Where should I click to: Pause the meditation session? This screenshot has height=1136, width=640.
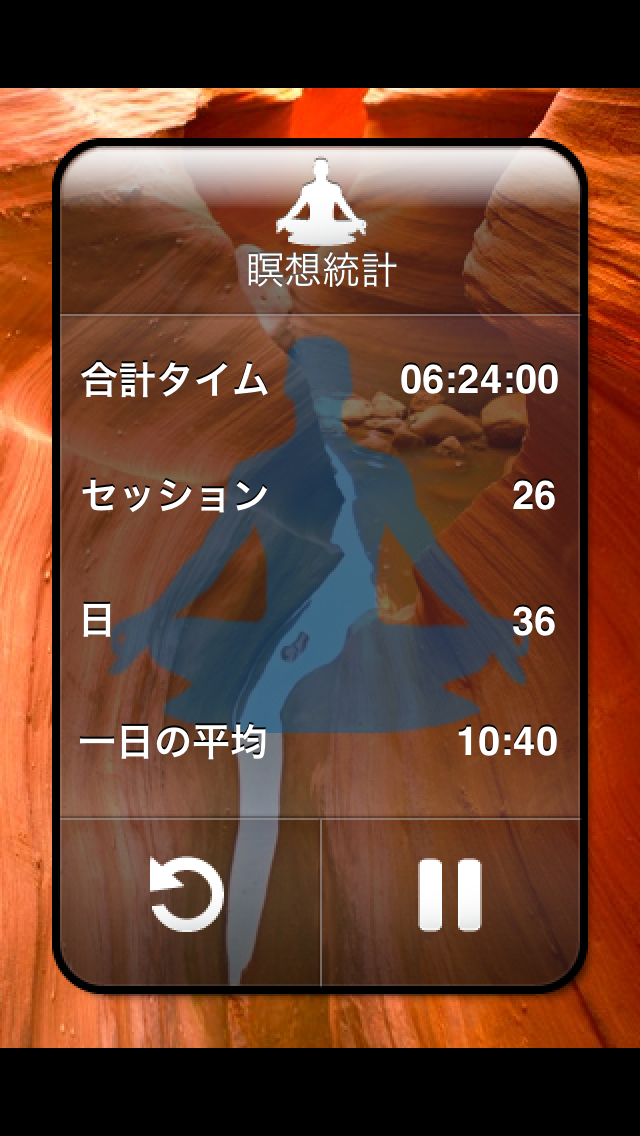pyautogui.click(x=449, y=895)
